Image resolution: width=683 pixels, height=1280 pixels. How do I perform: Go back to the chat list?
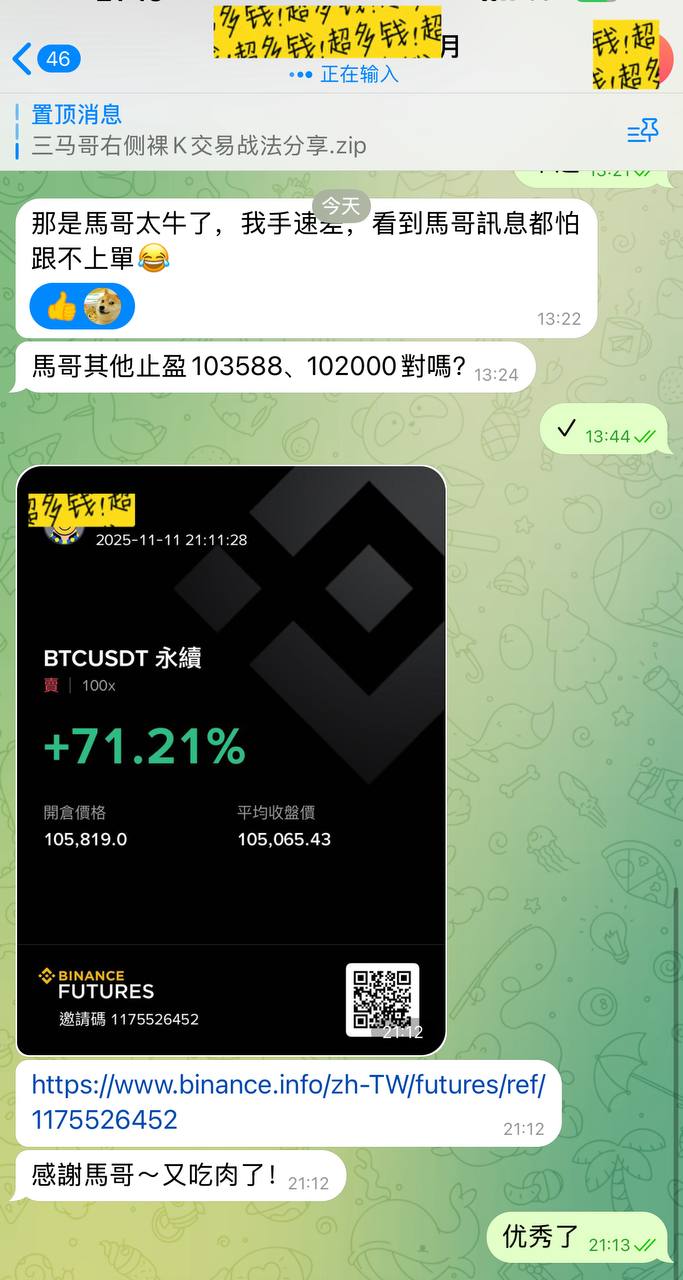point(44,59)
